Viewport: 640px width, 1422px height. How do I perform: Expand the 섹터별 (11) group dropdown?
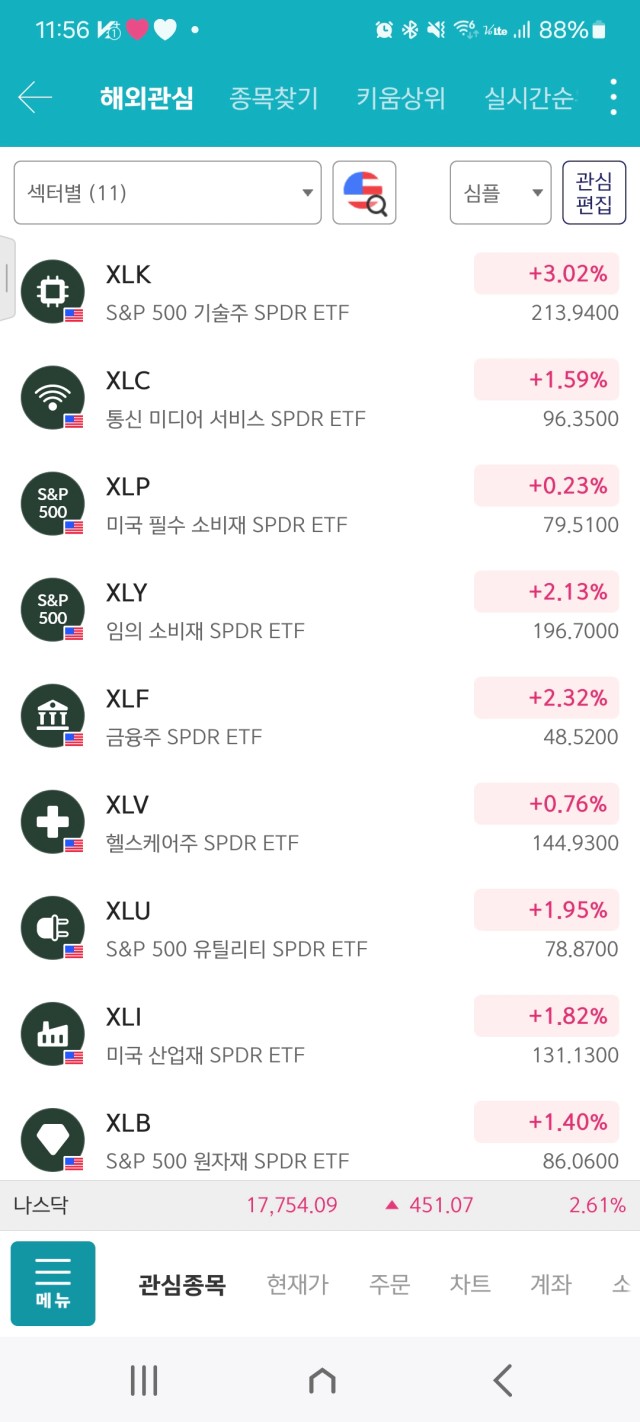tap(168, 193)
